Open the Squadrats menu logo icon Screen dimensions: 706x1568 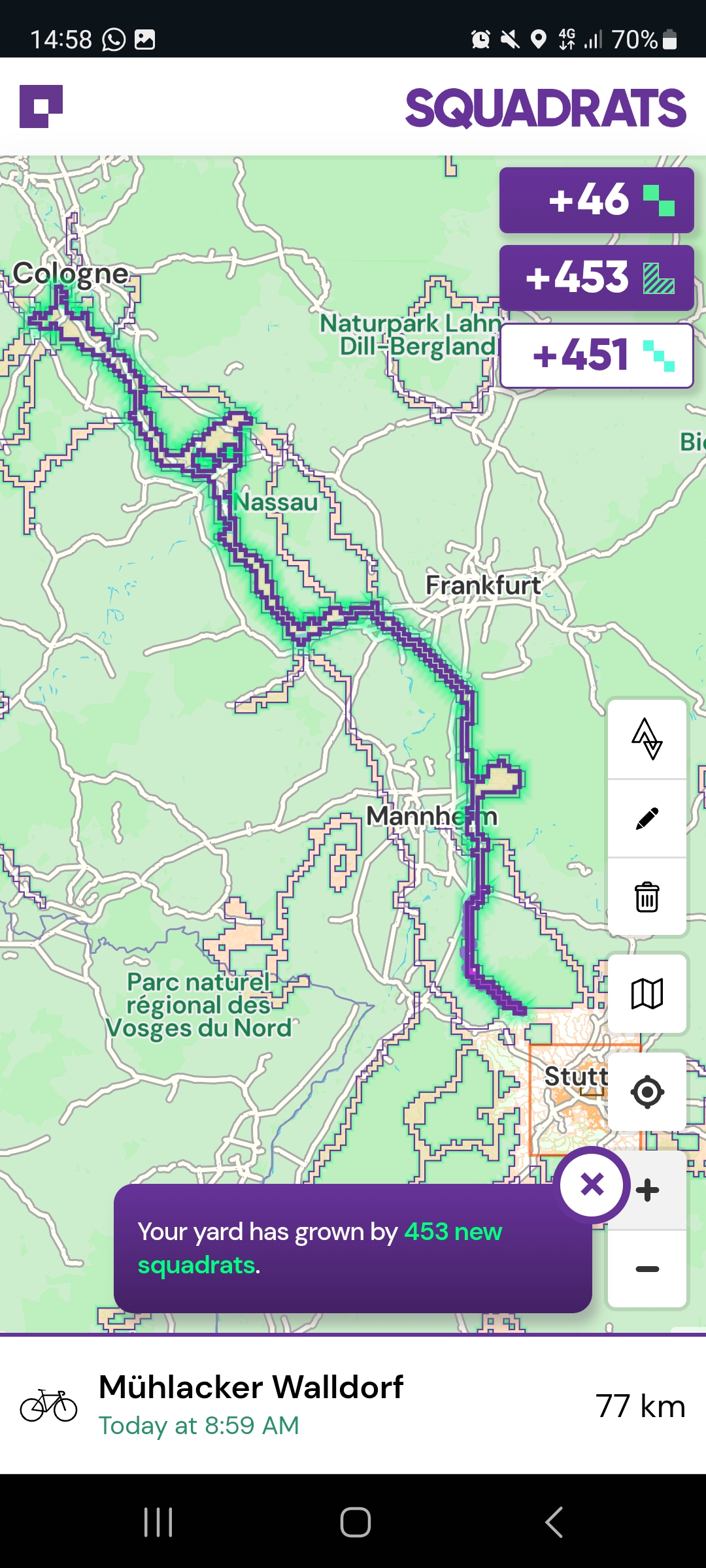(x=41, y=106)
